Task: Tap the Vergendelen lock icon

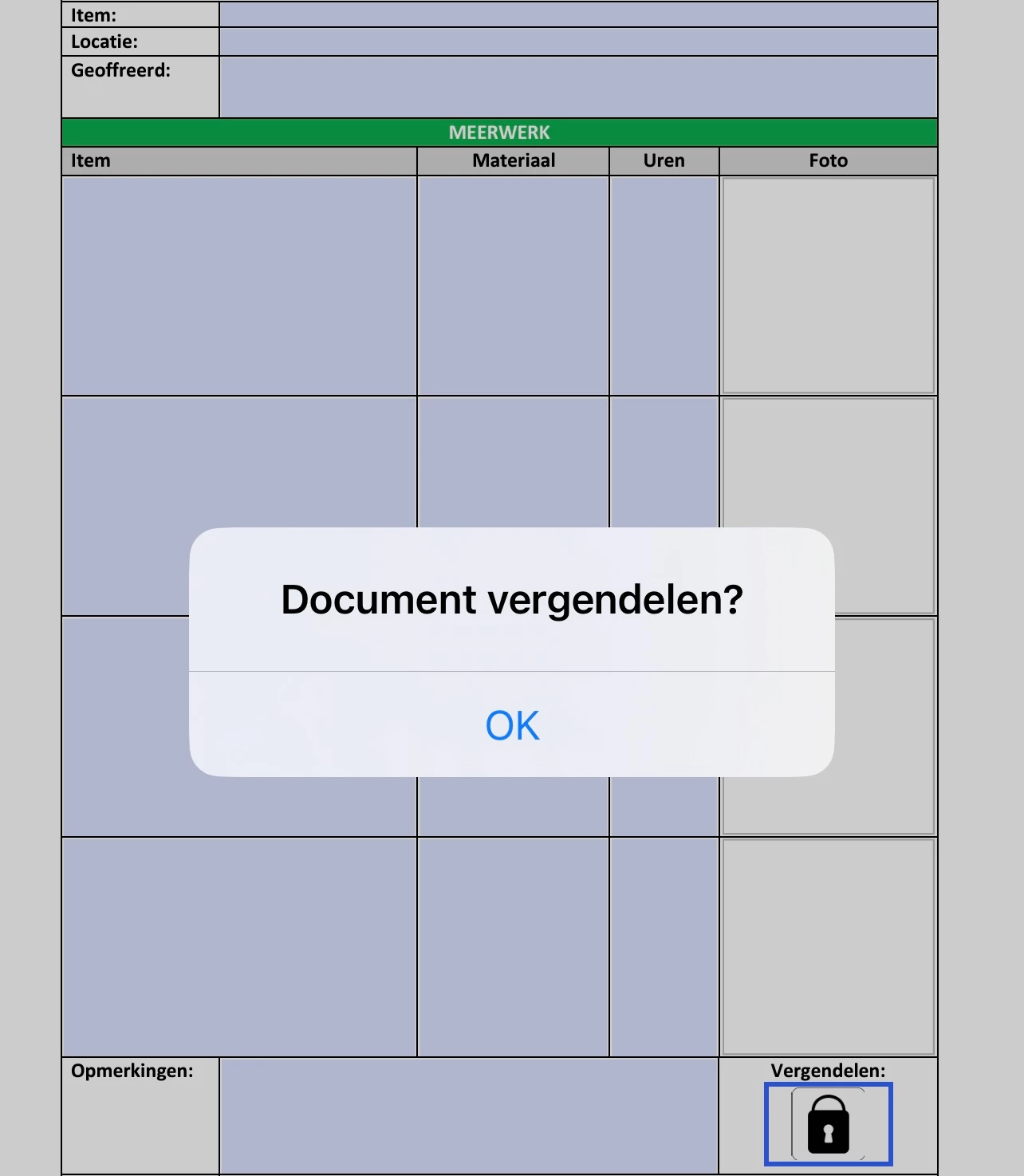Action: coord(828,1123)
